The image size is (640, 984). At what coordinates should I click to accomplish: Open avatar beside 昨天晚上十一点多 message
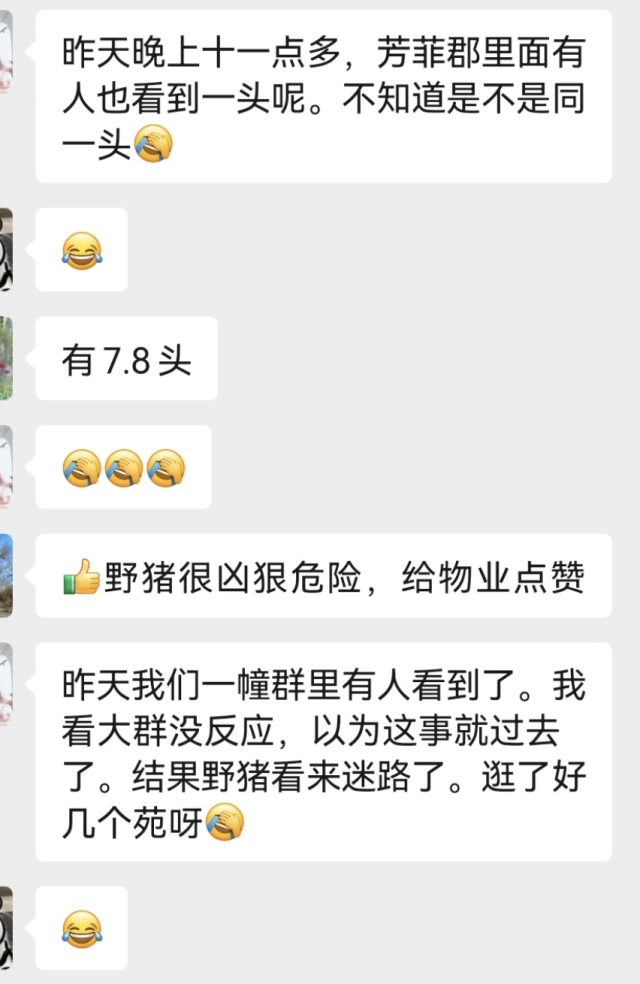5,52
